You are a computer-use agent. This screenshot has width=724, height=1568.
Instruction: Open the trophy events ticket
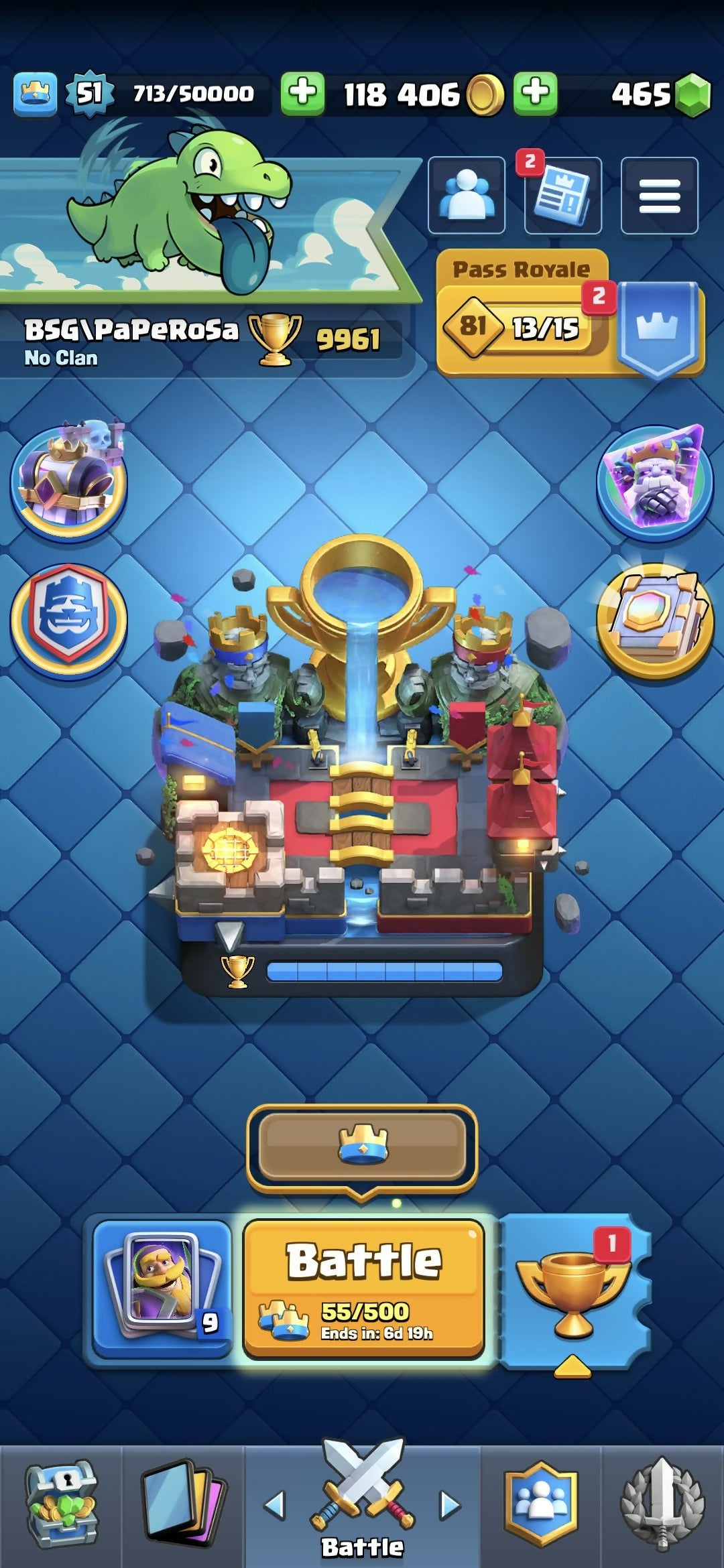coord(574,1289)
